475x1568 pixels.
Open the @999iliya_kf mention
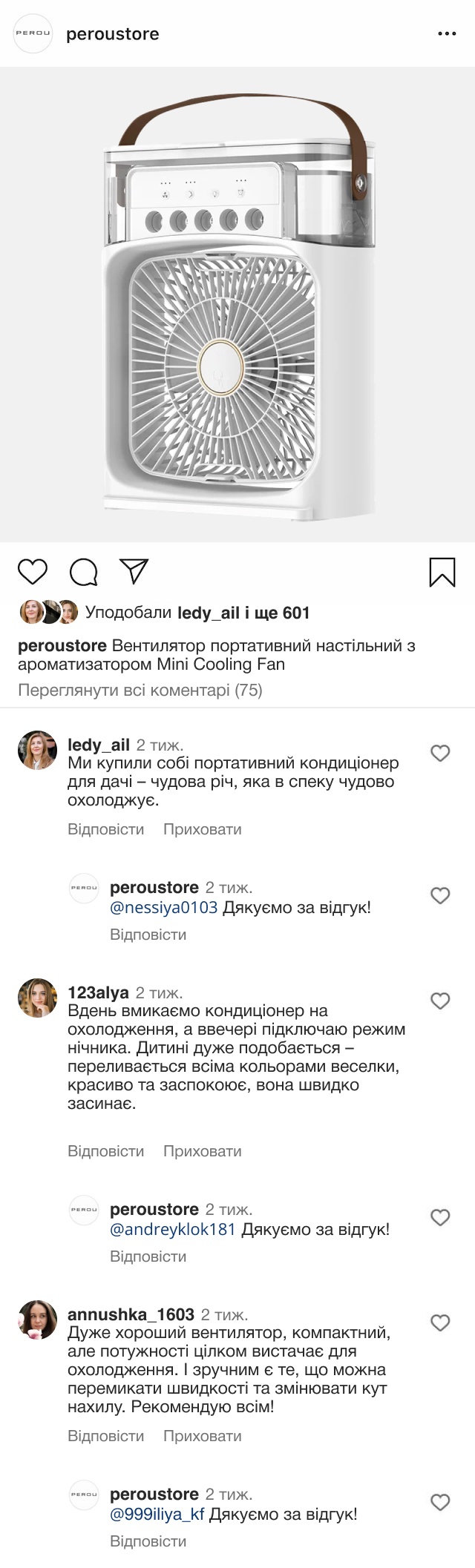point(157,1514)
